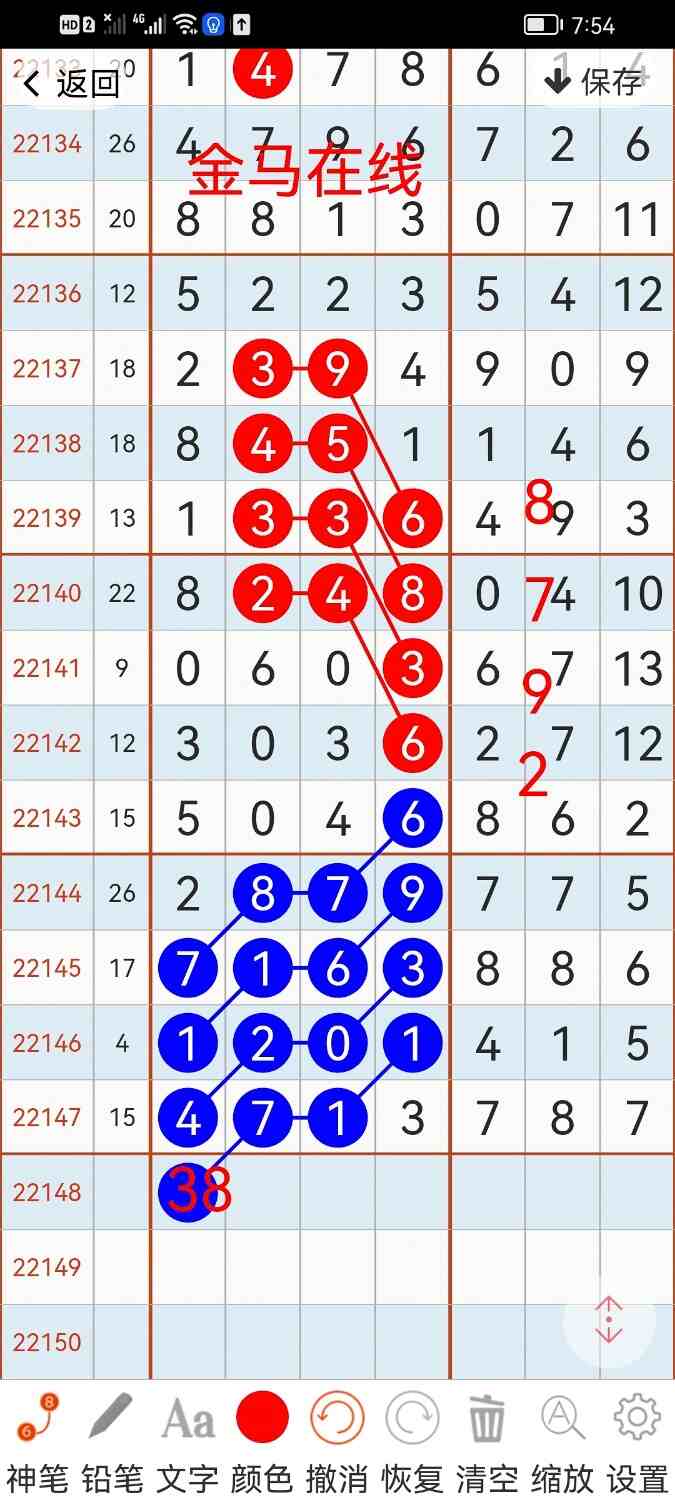This screenshot has height=1500, width=675.
Task: Choose the 铅笔 pencil tool
Action: pyautogui.click(x=112, y=1440)
